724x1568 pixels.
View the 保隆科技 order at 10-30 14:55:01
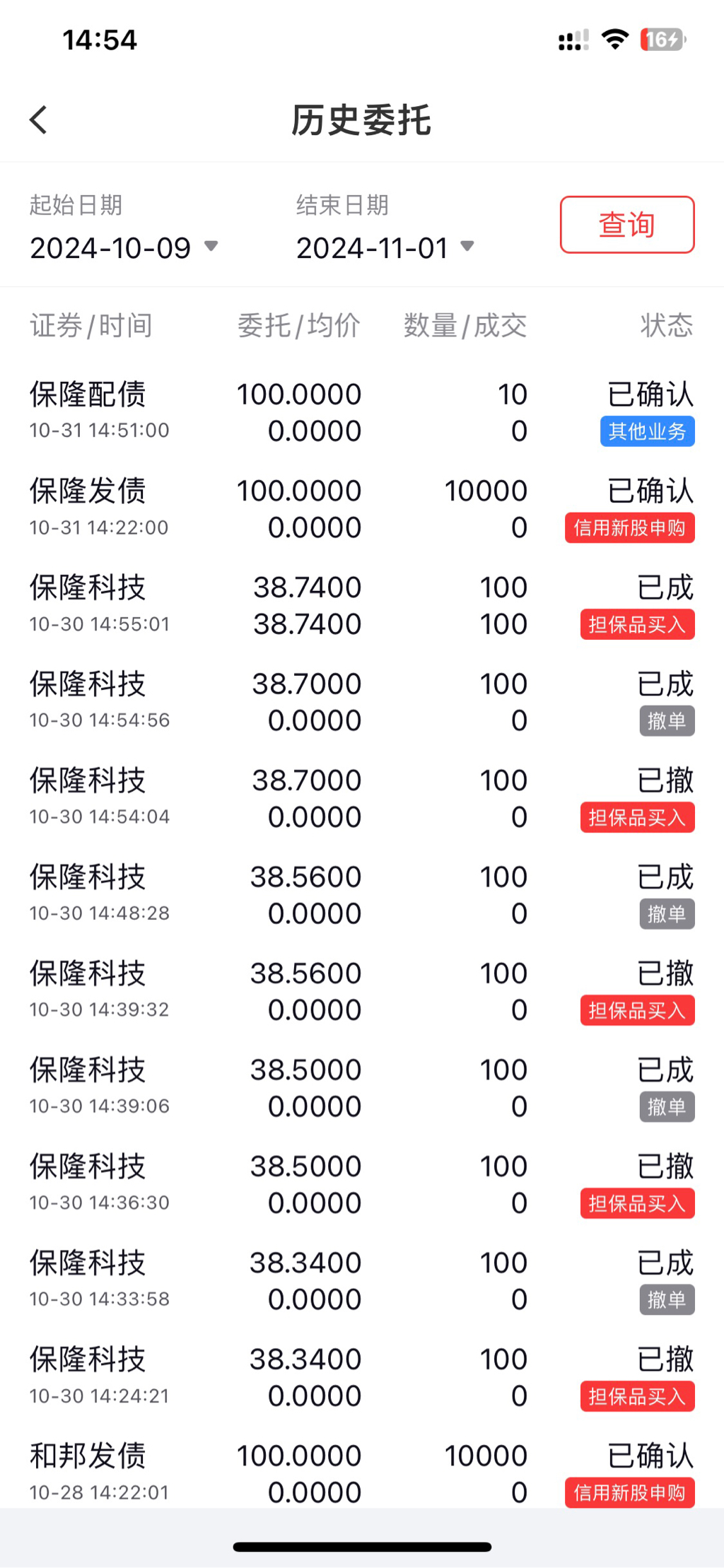362,605
